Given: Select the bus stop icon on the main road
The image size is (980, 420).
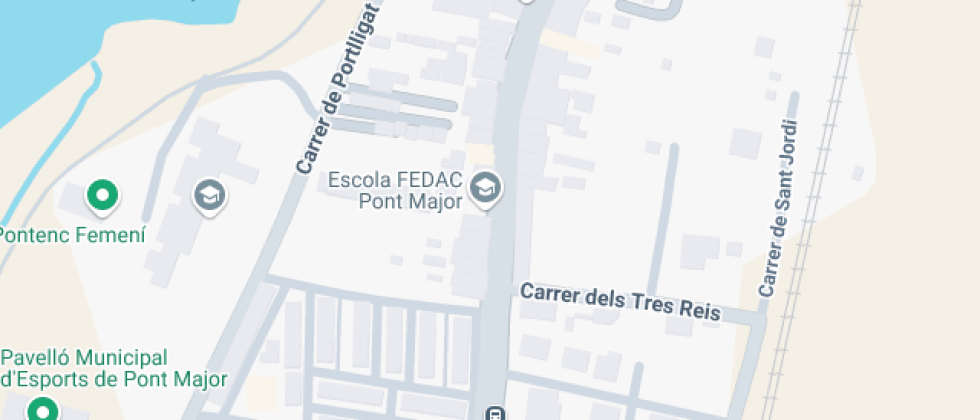Looking at the screenshot, I should coord(494,413).
